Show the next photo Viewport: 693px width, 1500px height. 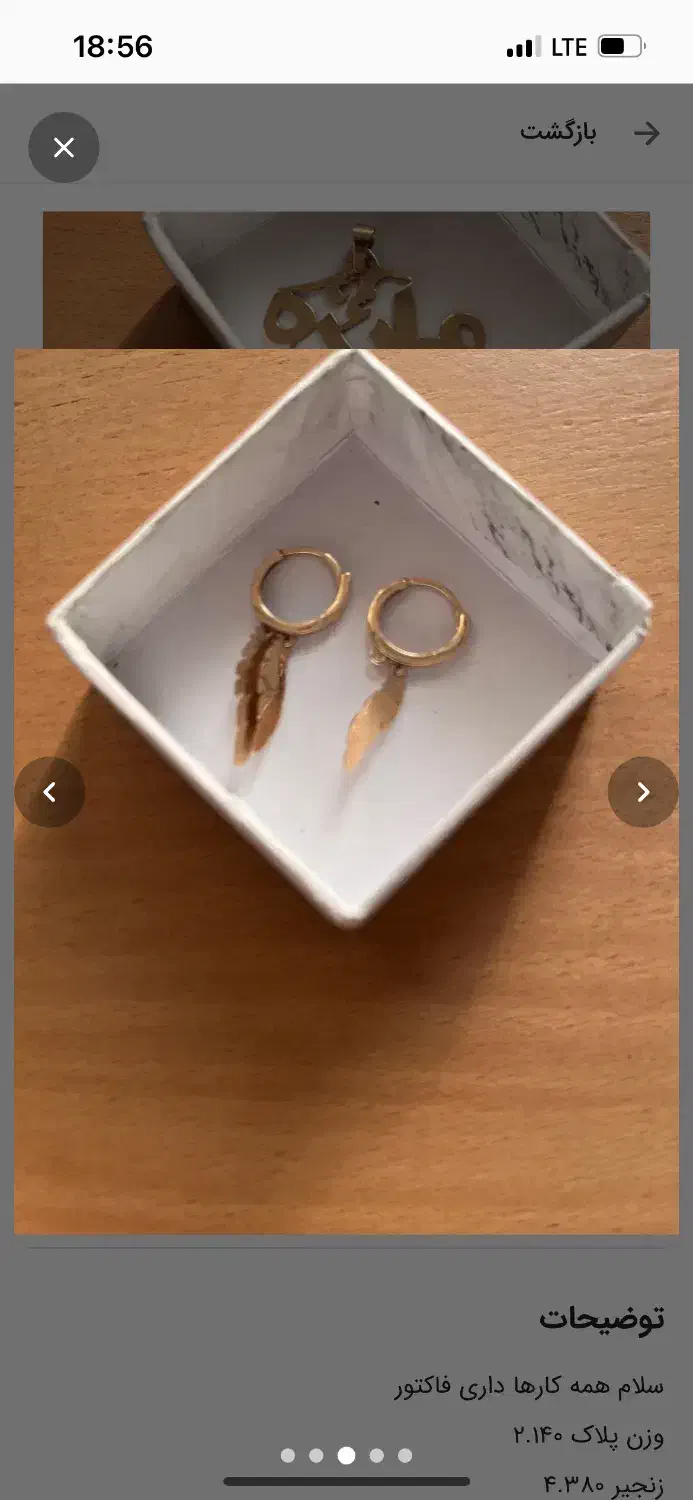tap(643, 792)
